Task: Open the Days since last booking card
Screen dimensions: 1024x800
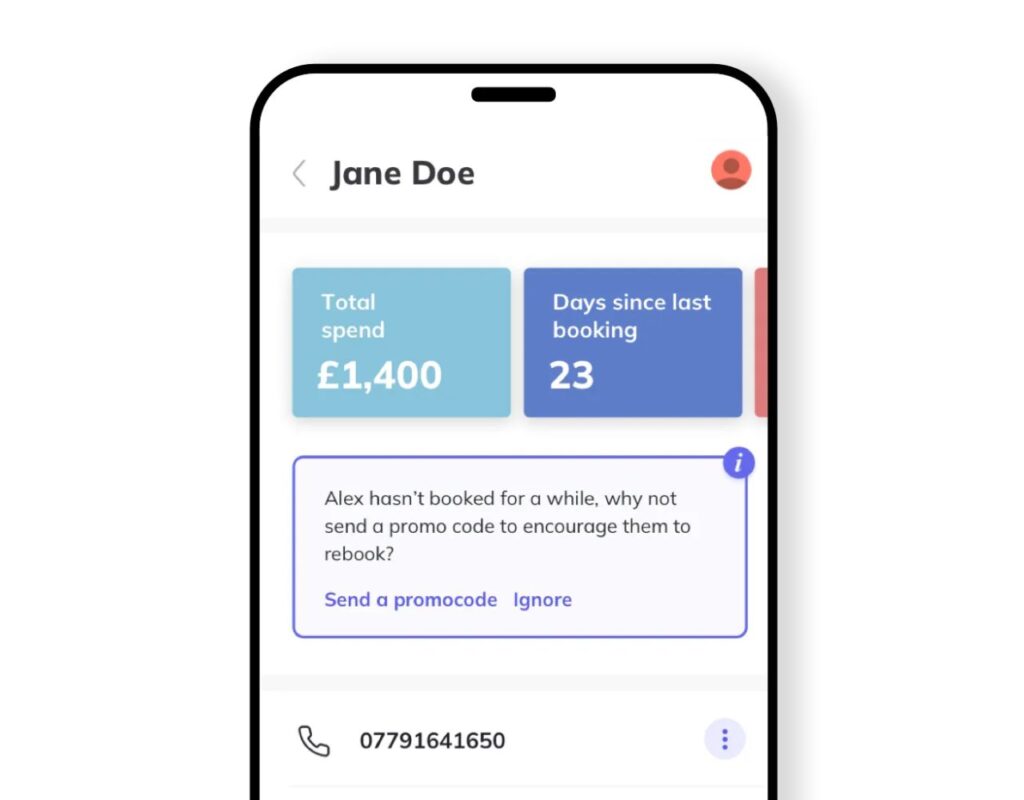Action: (632, 342)
